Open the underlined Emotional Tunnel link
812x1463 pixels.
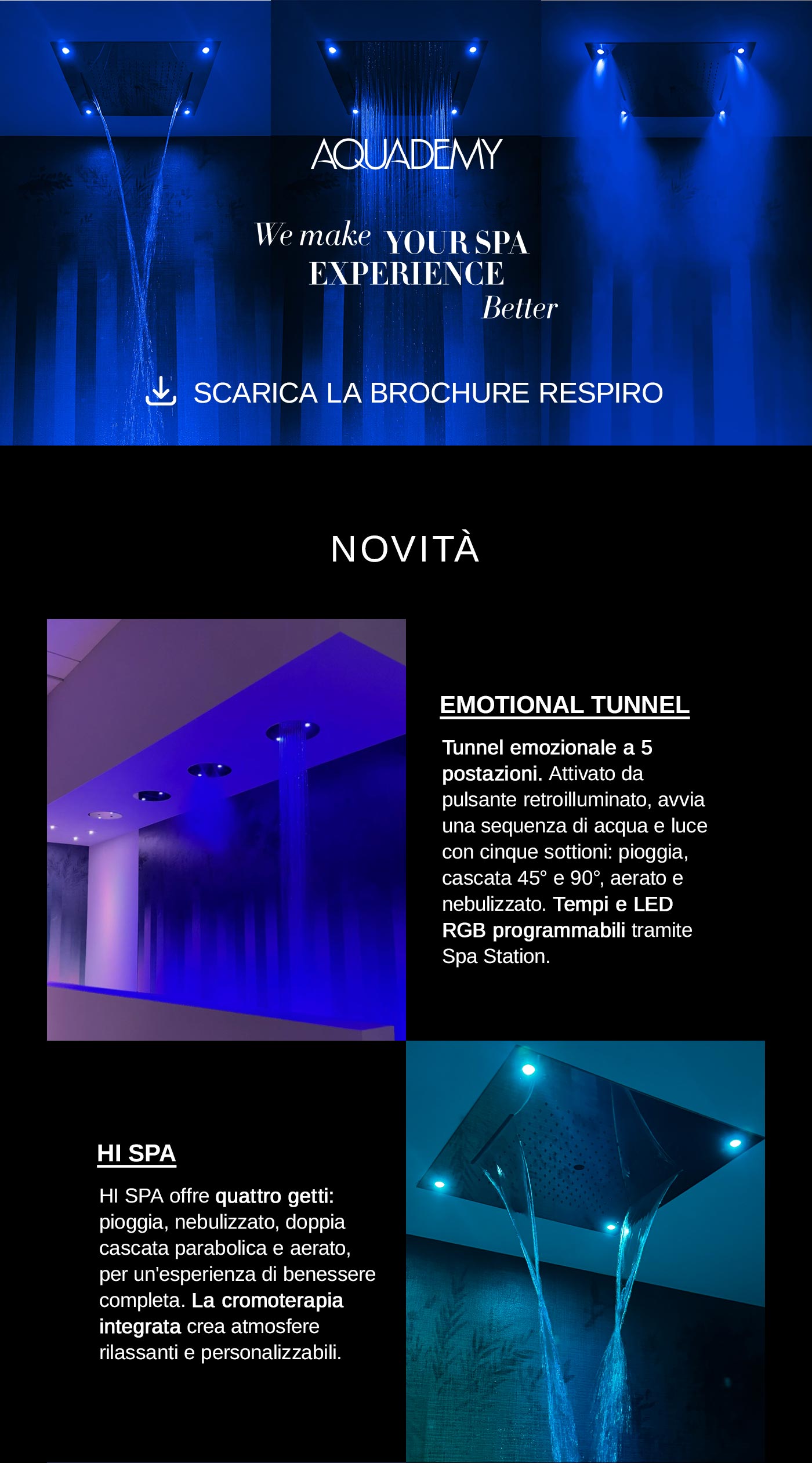[x=564, y=705]
